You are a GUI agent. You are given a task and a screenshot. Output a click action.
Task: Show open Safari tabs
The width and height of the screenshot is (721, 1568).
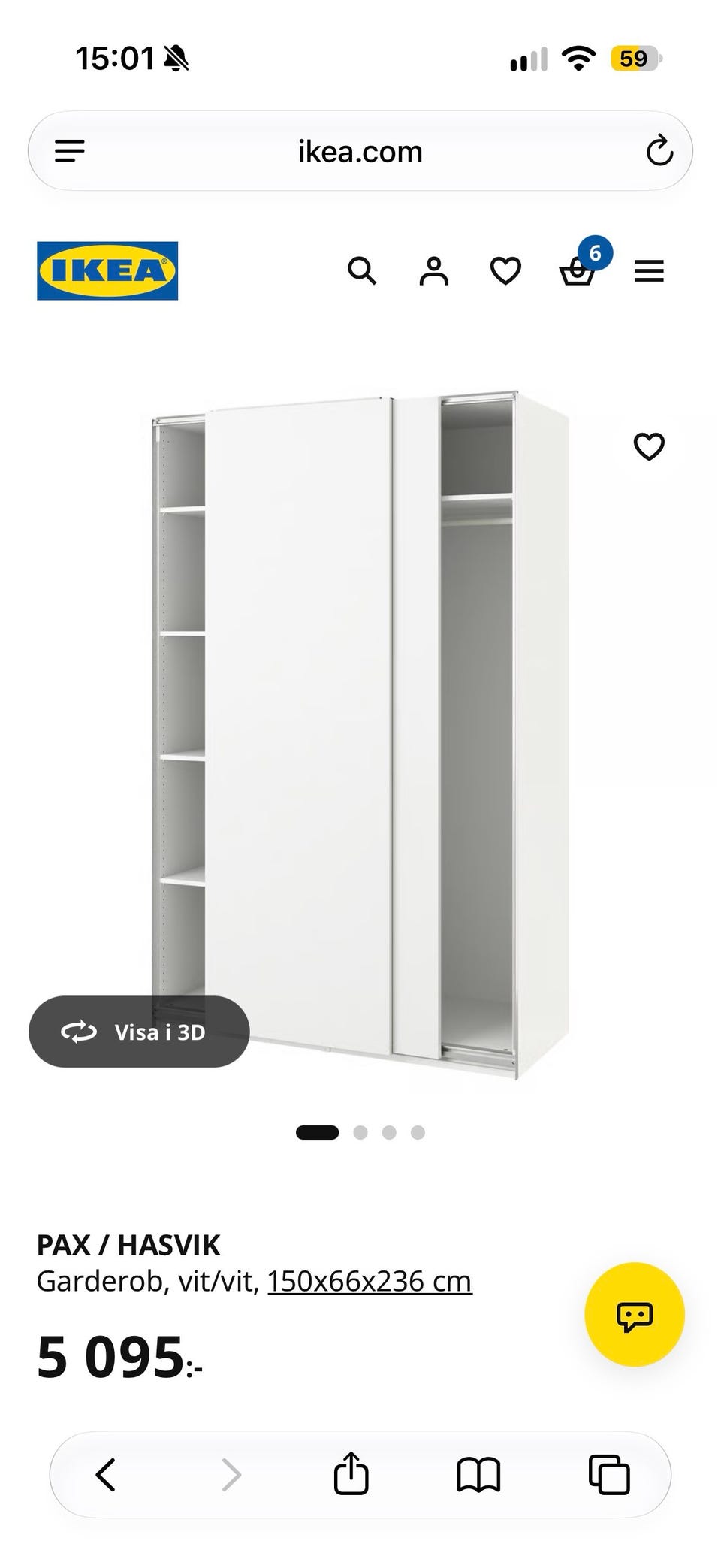(609, 1474)
